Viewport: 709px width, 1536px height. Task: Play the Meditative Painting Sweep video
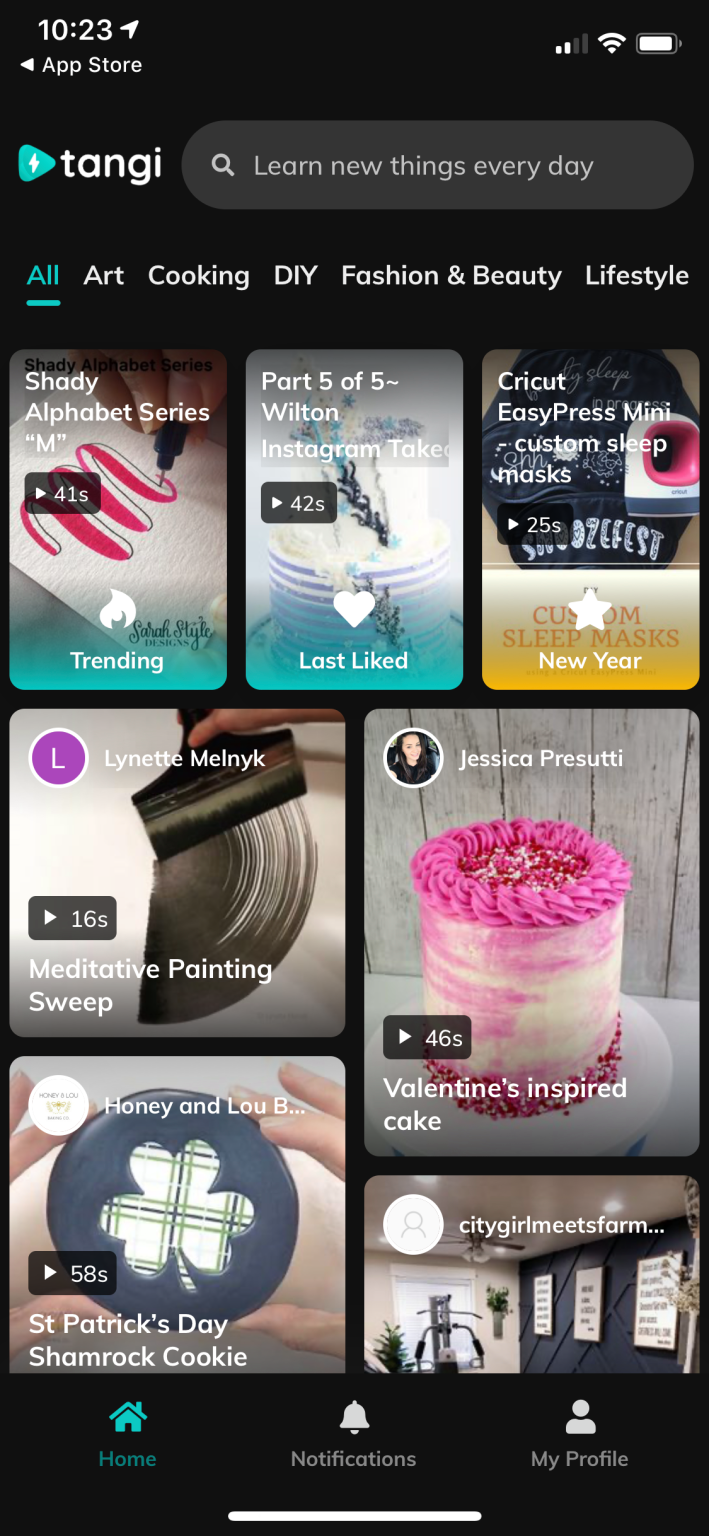click(x=177, y=872)
